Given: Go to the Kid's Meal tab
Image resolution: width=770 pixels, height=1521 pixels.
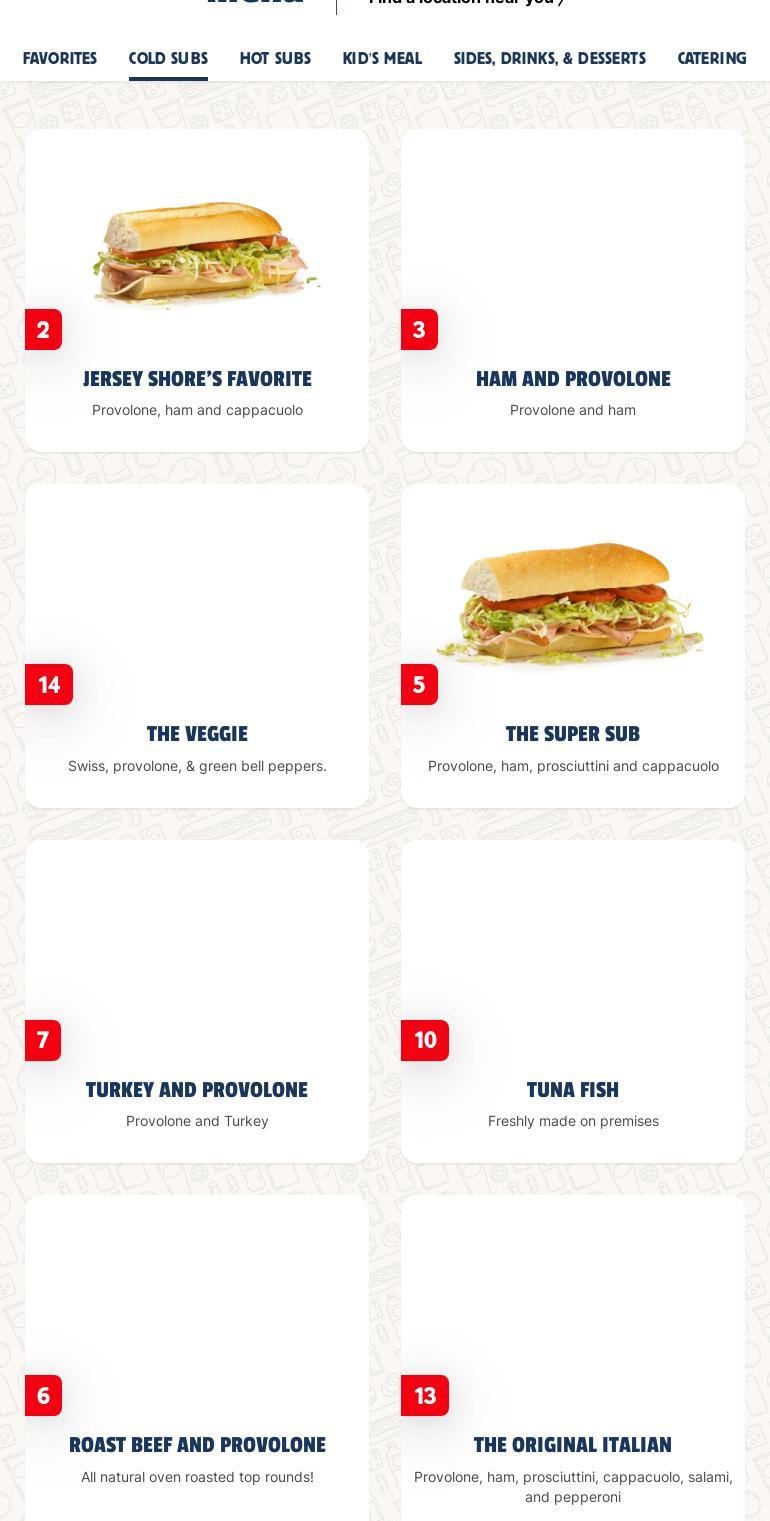Looking at the screenshot, I should point(382,58).
